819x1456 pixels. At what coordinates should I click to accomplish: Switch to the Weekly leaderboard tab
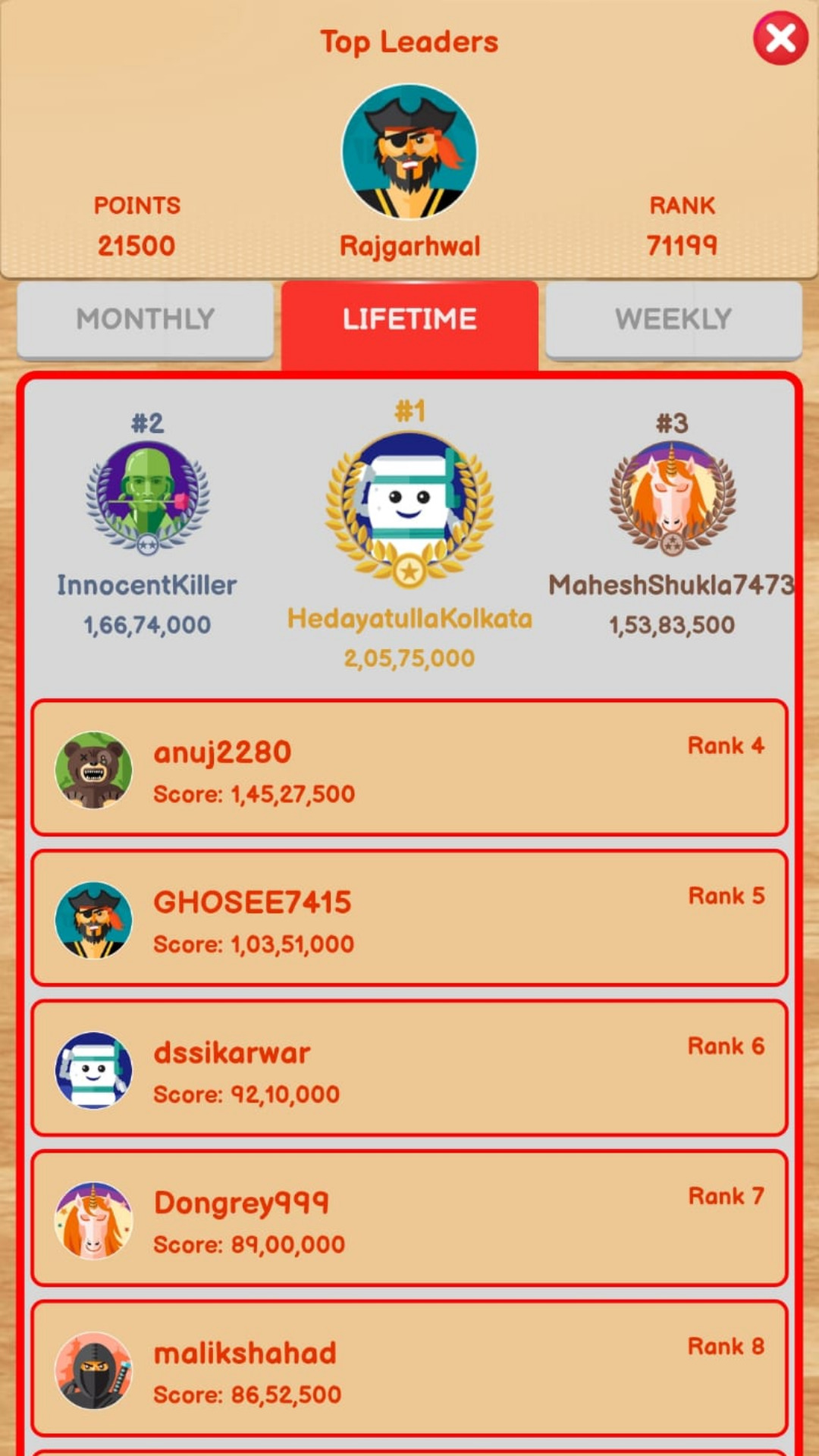673,319
